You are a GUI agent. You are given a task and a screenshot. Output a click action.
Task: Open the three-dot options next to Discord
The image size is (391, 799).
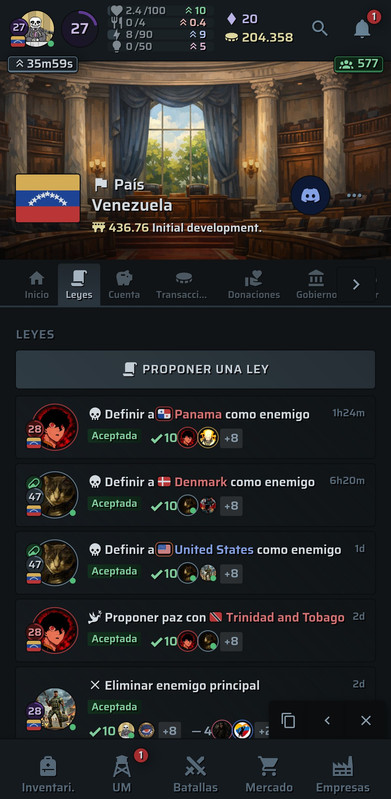(354, 196)
